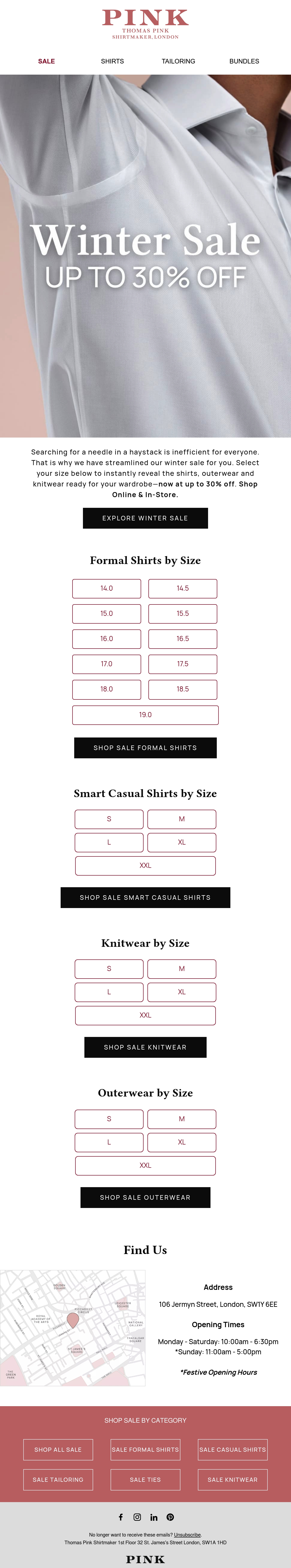Open the Instagram profile
This screenshot has height=1568, width=291.
[137, 1517]
